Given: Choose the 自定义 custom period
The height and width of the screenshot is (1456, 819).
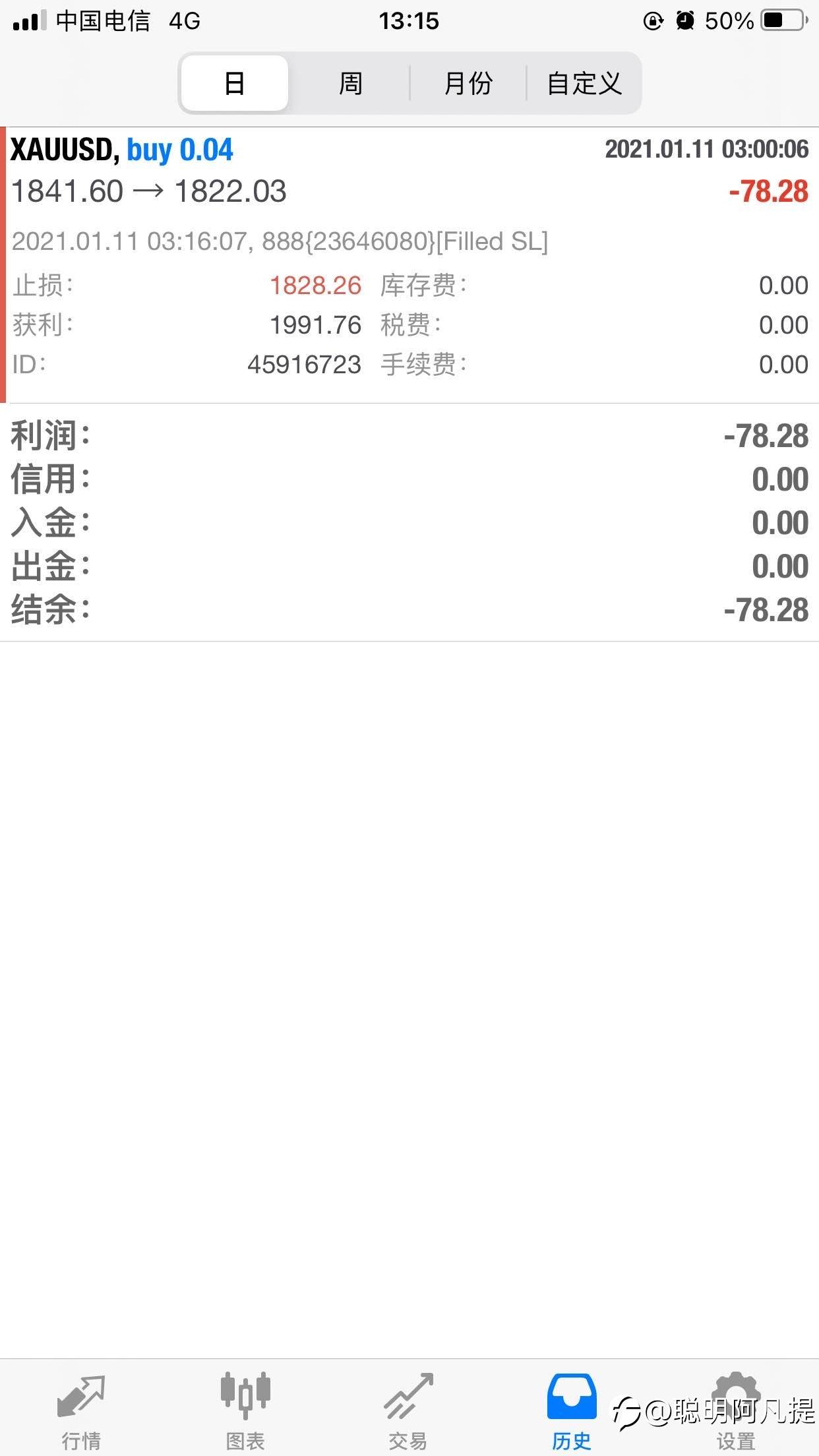Looking at the screenshot, I should pos(584,83).
